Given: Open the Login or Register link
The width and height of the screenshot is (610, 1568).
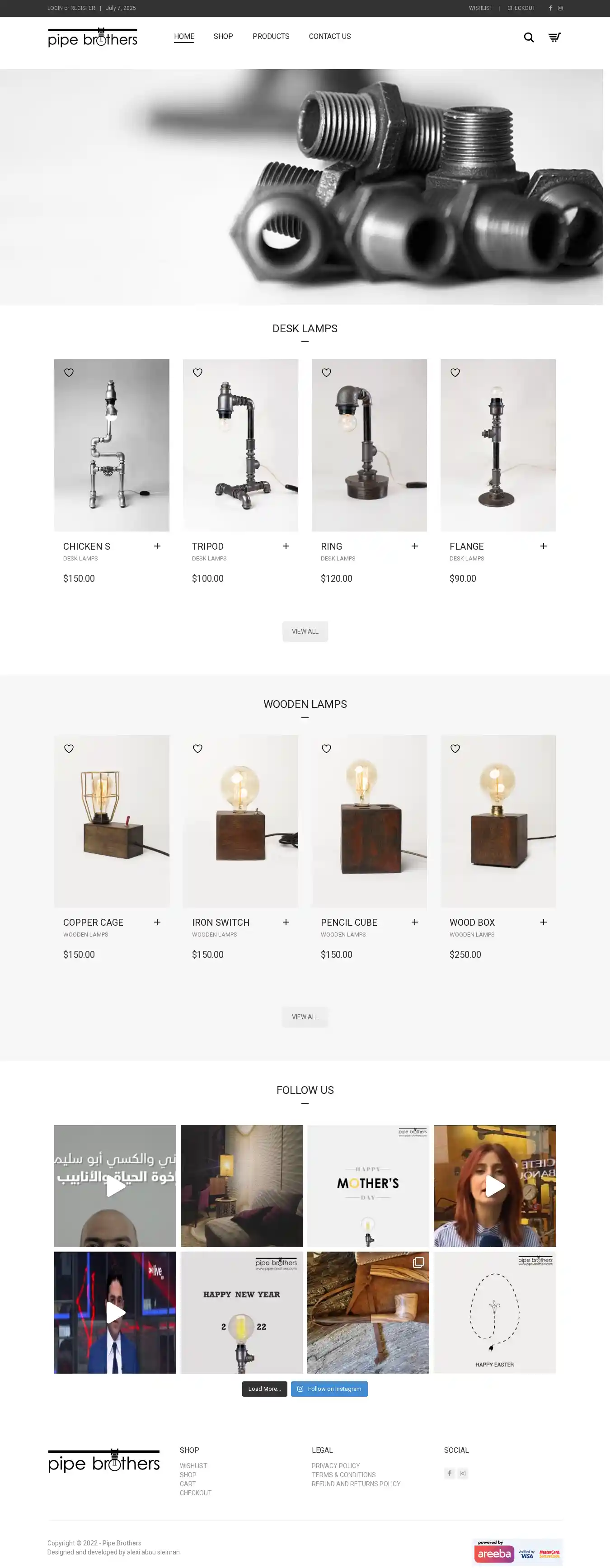Looking at the screenshot, I should coord(71,9).
